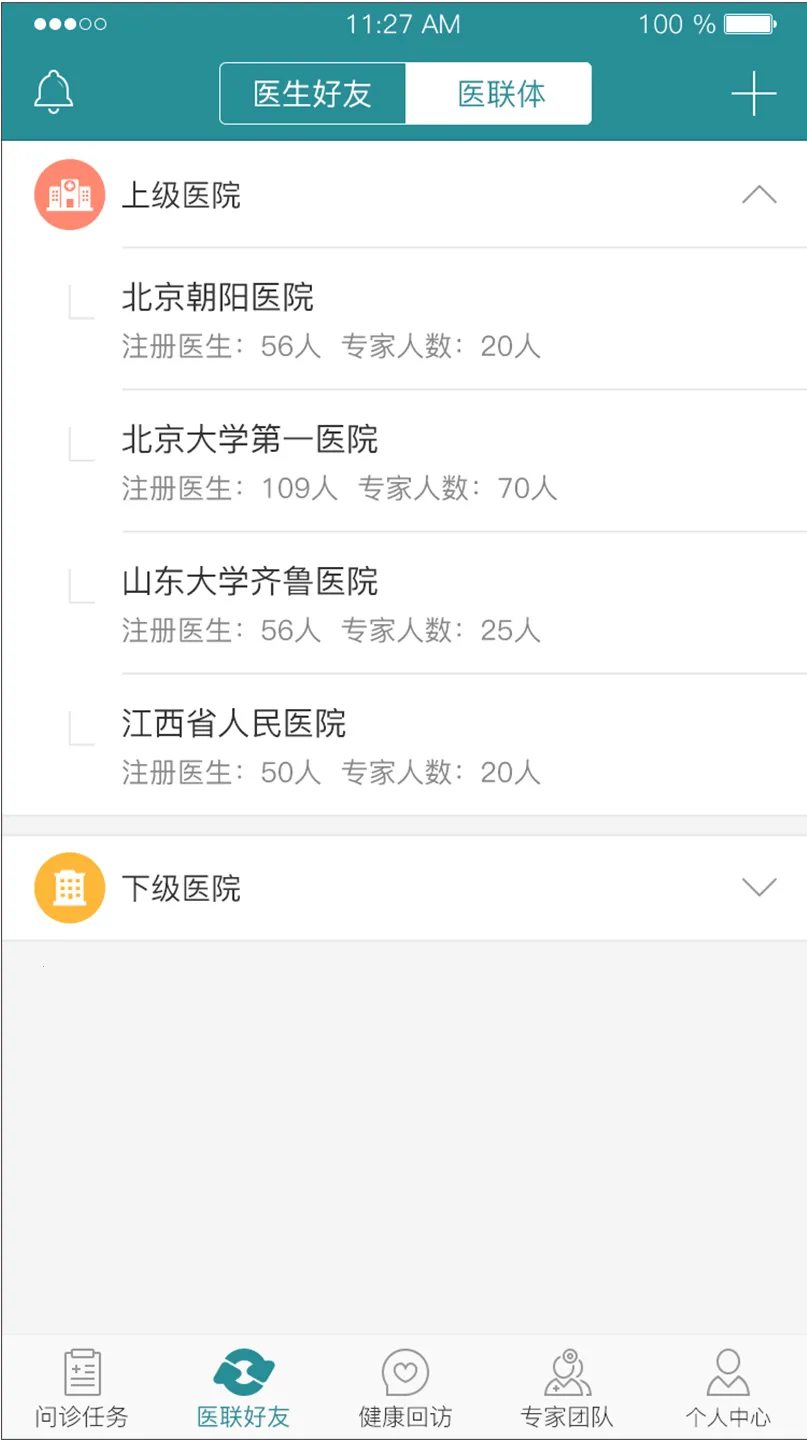Collapse the superior hospitals list chevron

pyautogui.click(x=759, y=195)
